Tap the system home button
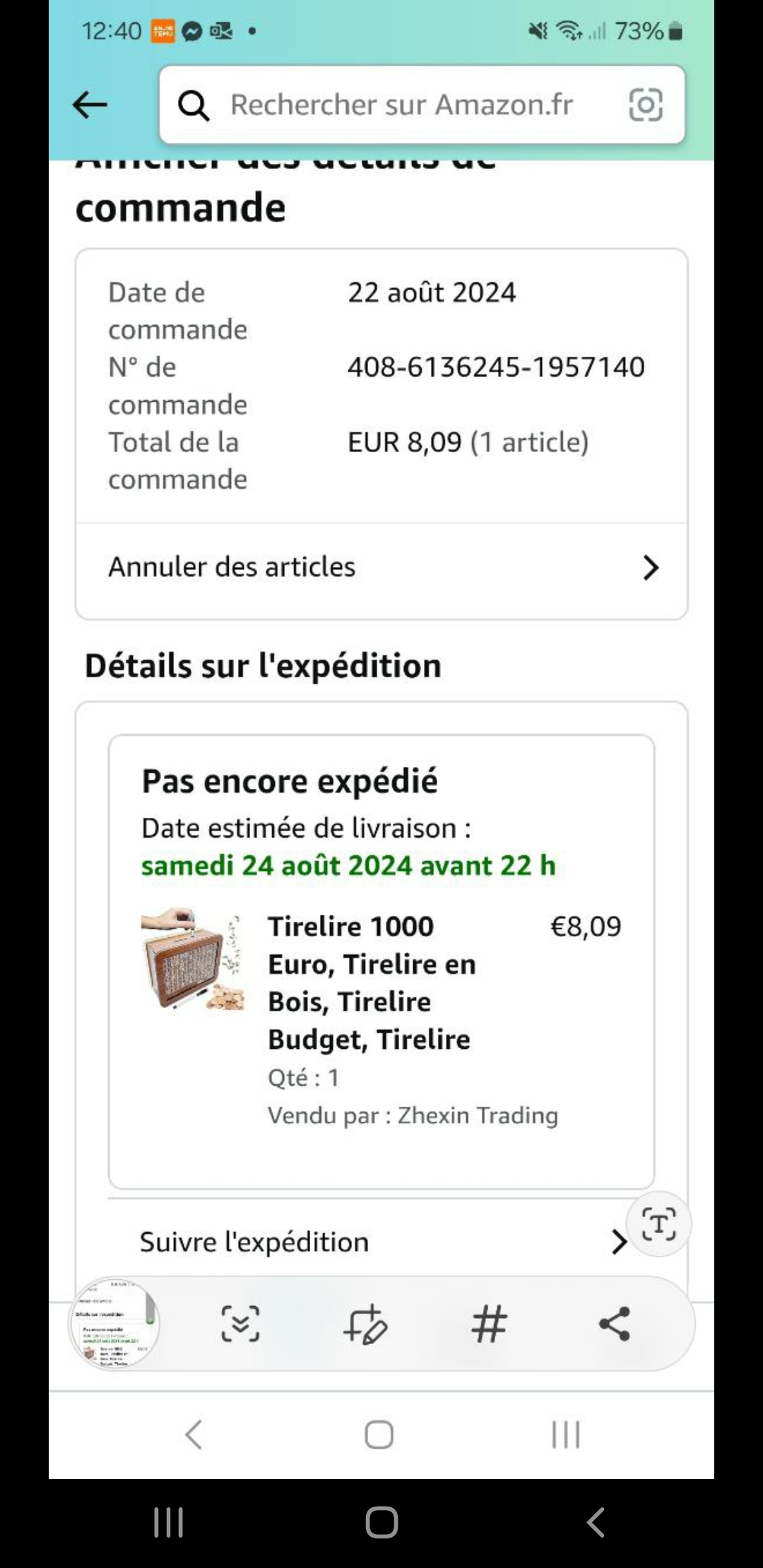 point(381,1522)
